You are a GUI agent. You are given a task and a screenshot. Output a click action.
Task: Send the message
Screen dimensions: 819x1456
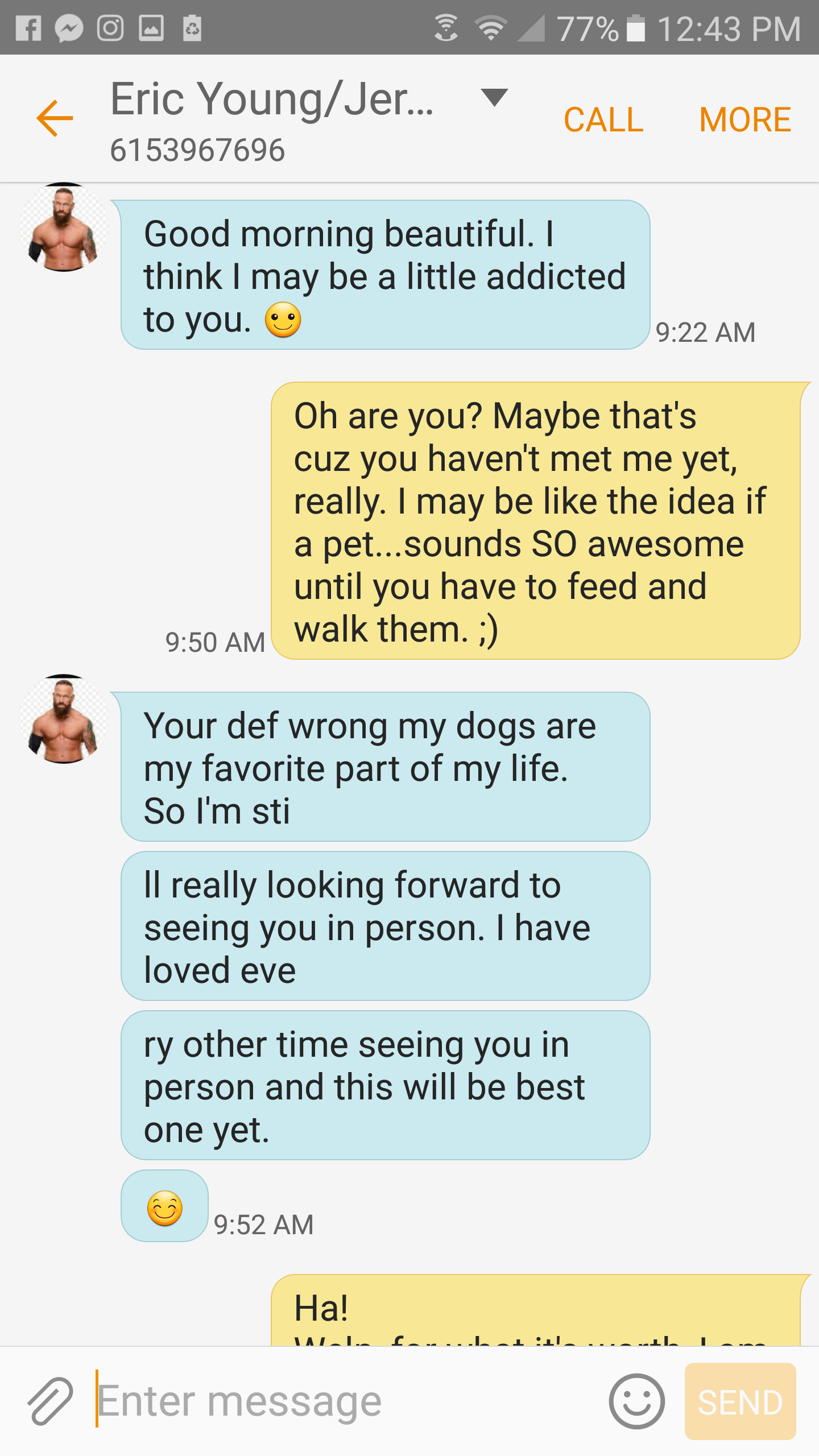[x=740, y=1401]
